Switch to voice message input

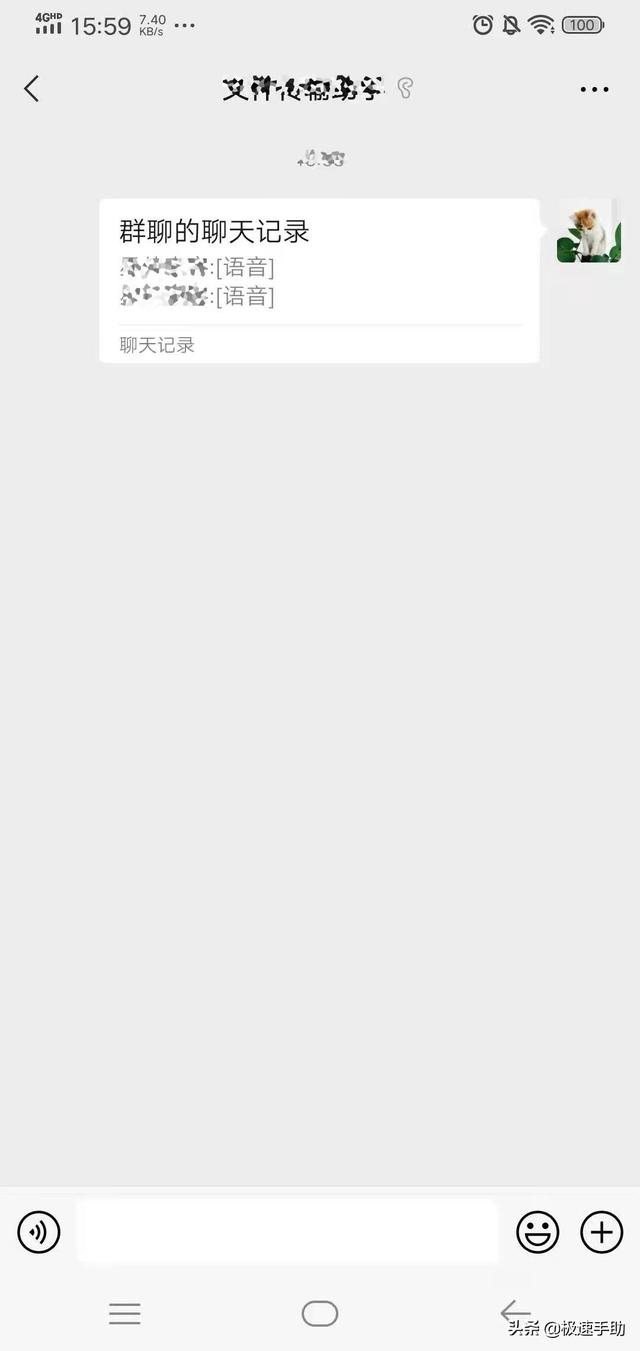[39, 1232]
